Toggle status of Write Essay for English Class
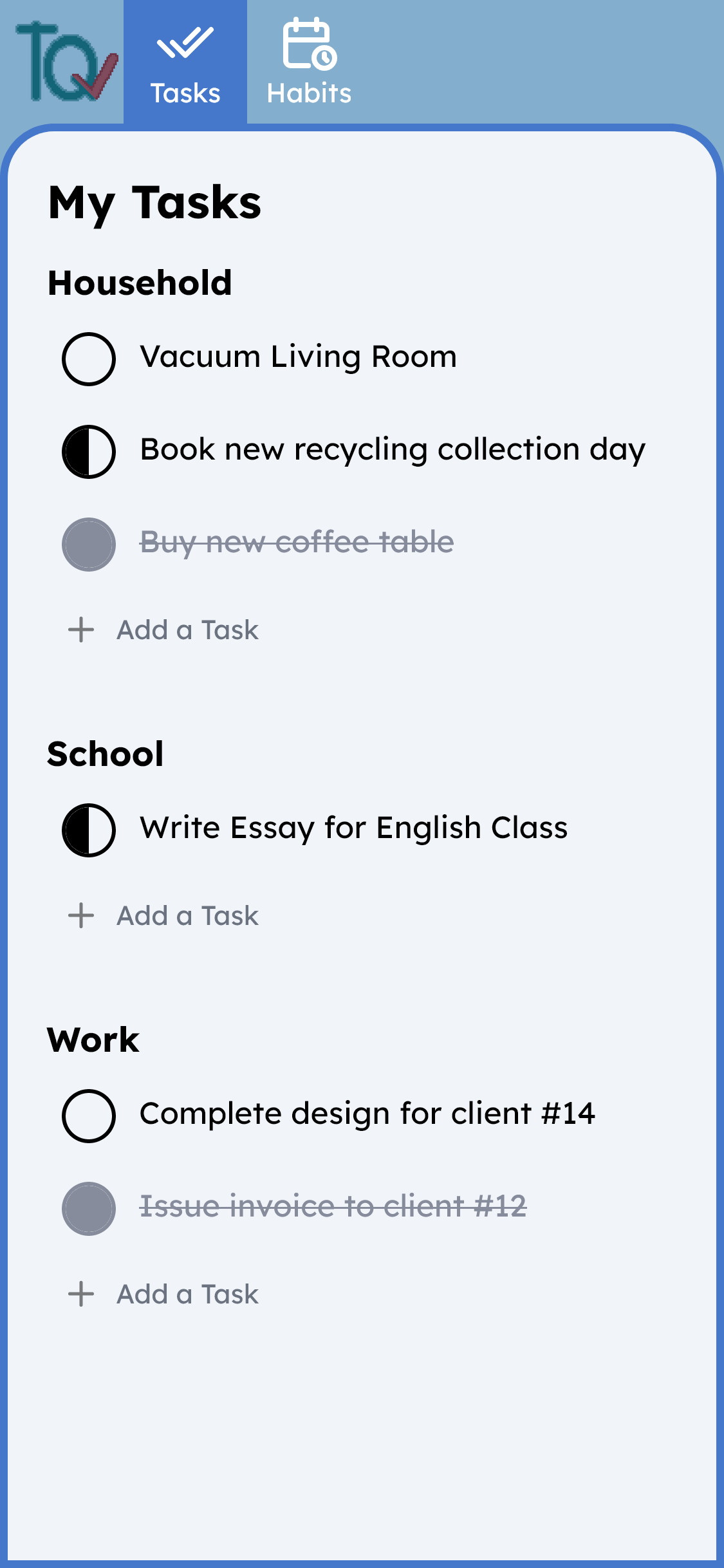The width and height of the screenshot is (724, 1568). [x=89, y=829]
